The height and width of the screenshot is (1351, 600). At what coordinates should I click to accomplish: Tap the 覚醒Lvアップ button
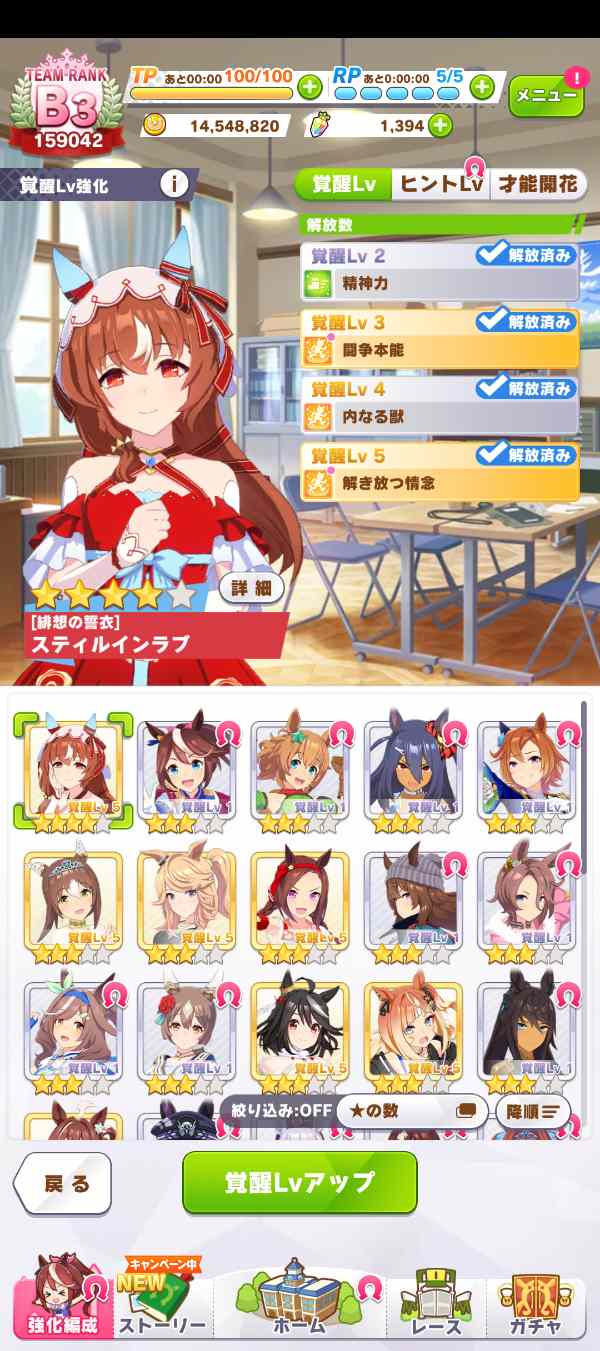point(299,1182)
